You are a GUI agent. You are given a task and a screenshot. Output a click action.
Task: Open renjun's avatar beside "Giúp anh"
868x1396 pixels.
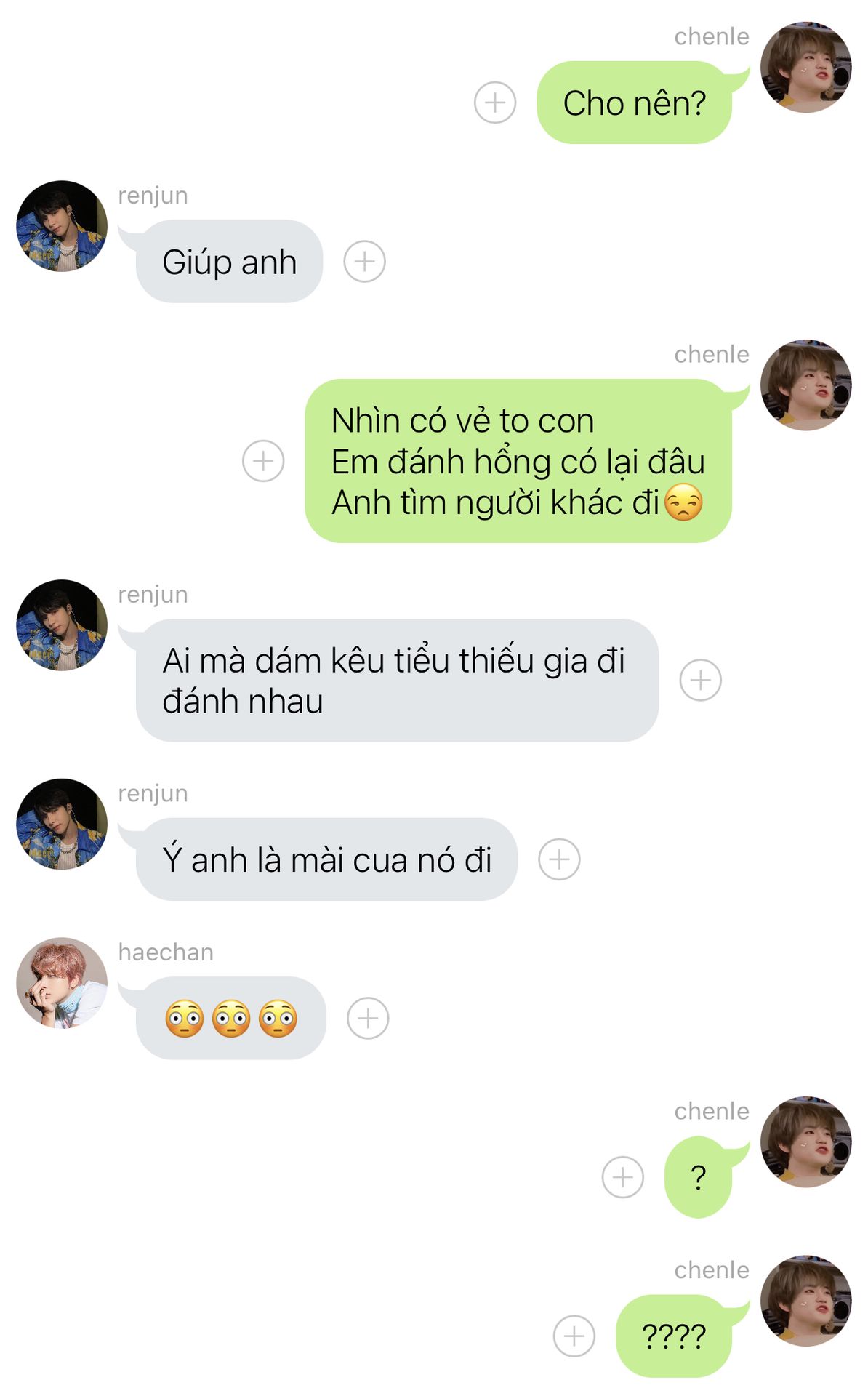(62, 226)
